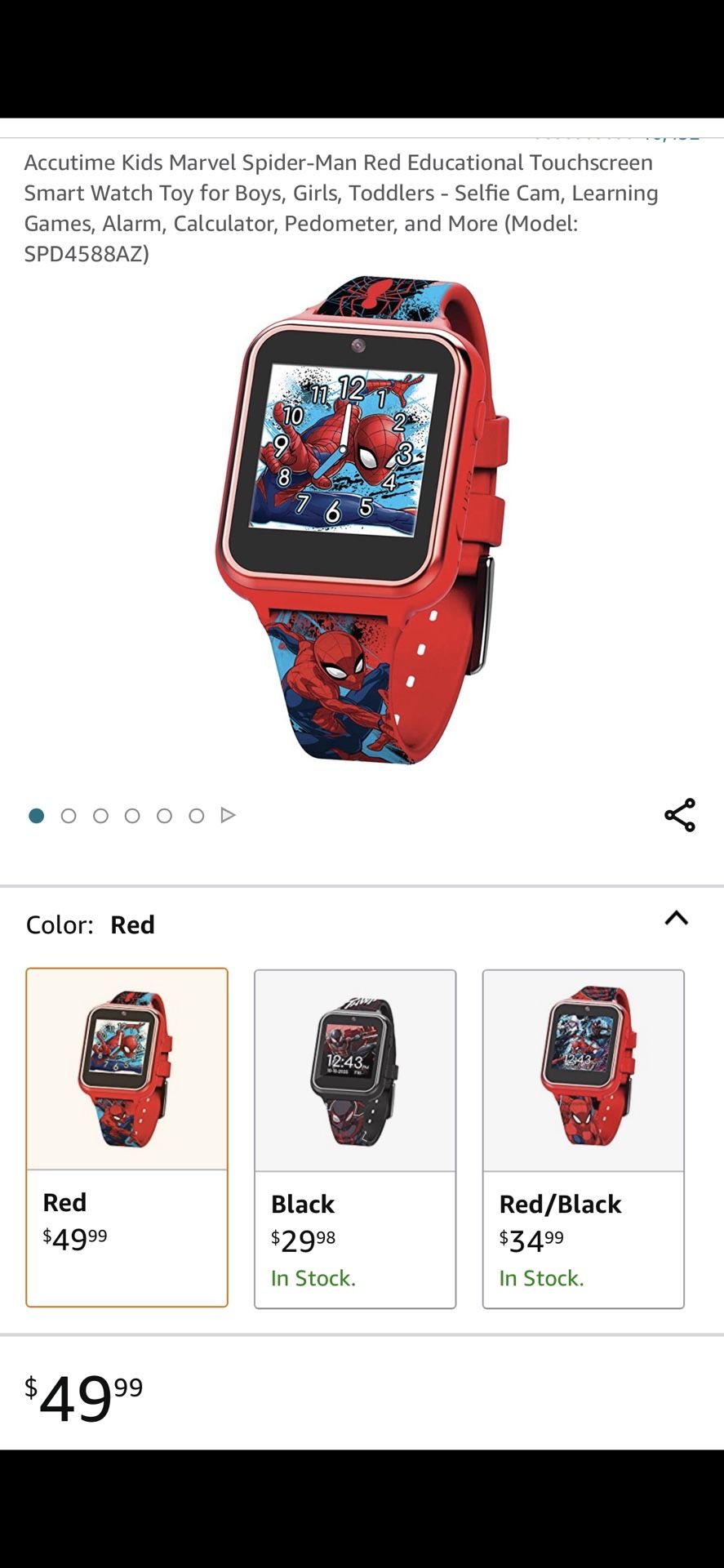
Task: Select the third carousel dot
Action: pos(100,814)
